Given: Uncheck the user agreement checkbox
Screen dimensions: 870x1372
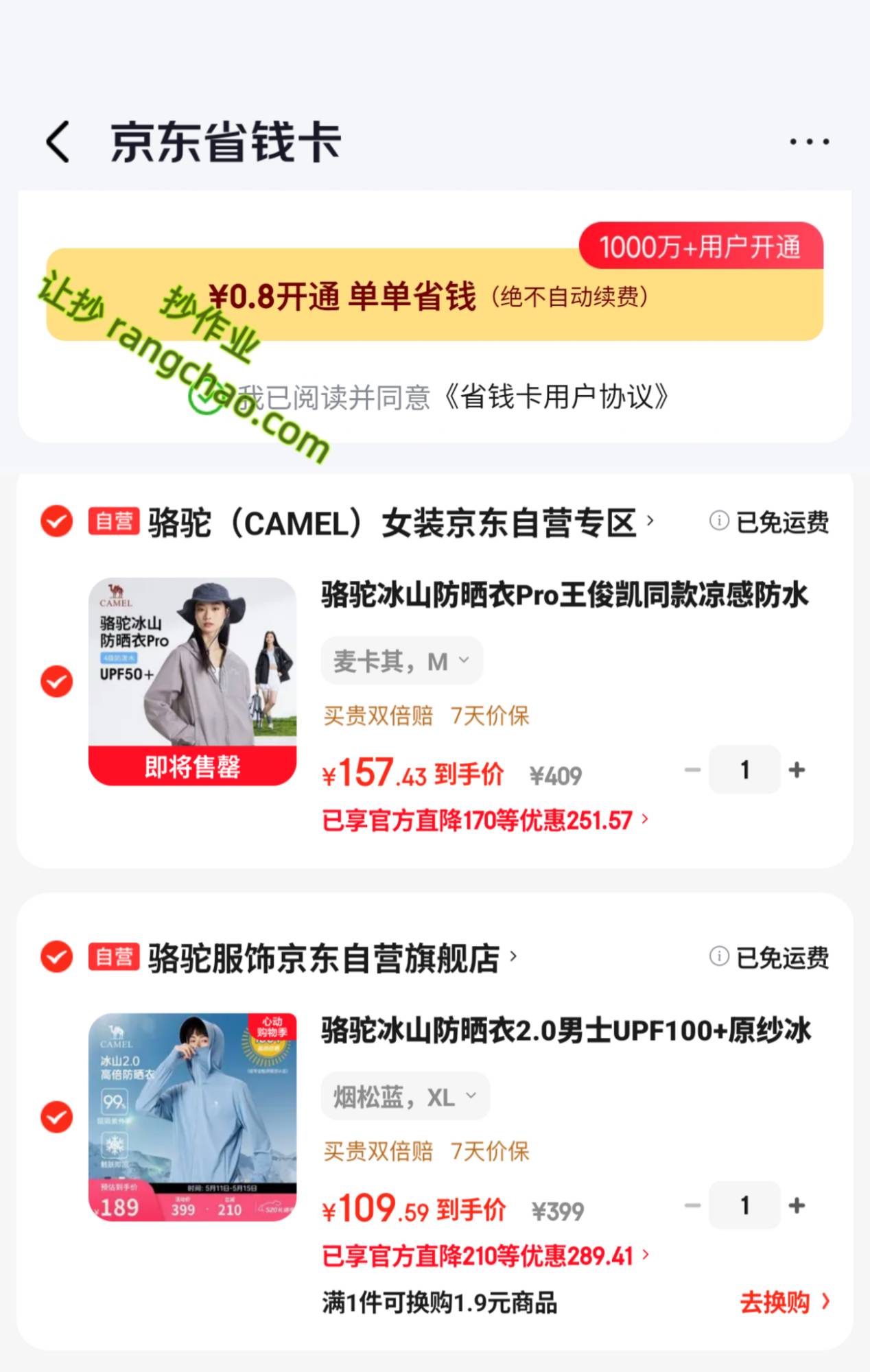Looking at the screenshot, I should pos(205,398).
